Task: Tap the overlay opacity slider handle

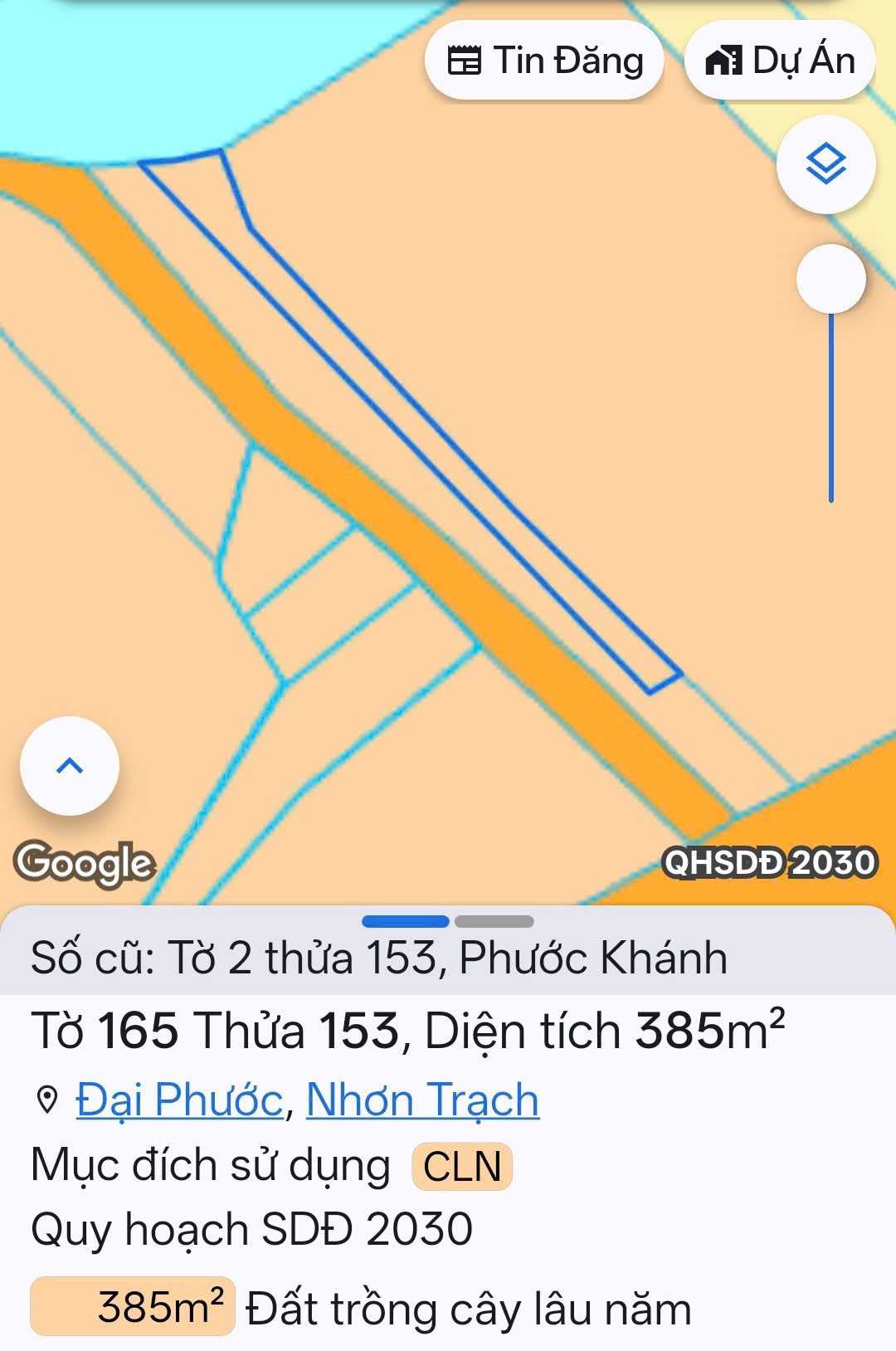Action: coord(830,279)
